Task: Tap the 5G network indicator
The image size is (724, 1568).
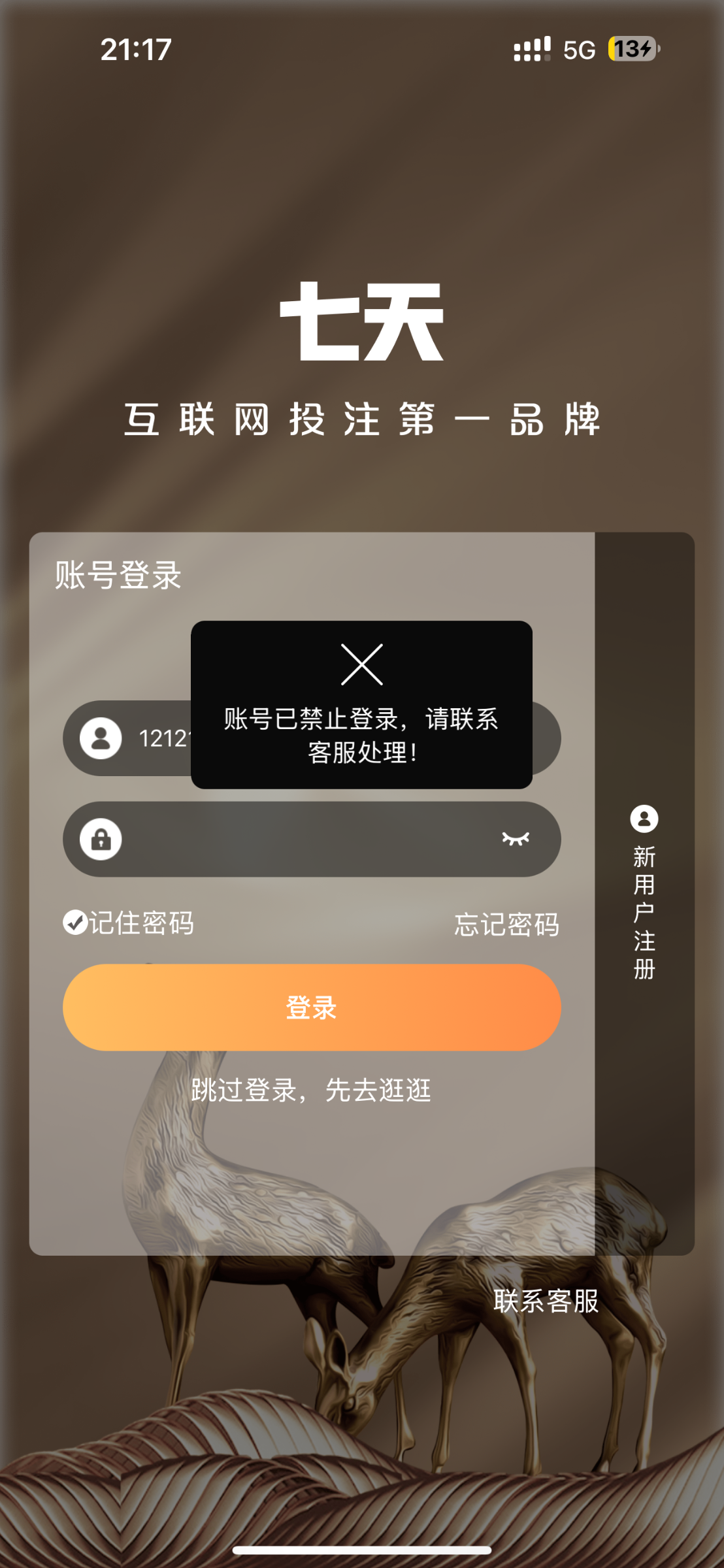Action: point(580,48)
